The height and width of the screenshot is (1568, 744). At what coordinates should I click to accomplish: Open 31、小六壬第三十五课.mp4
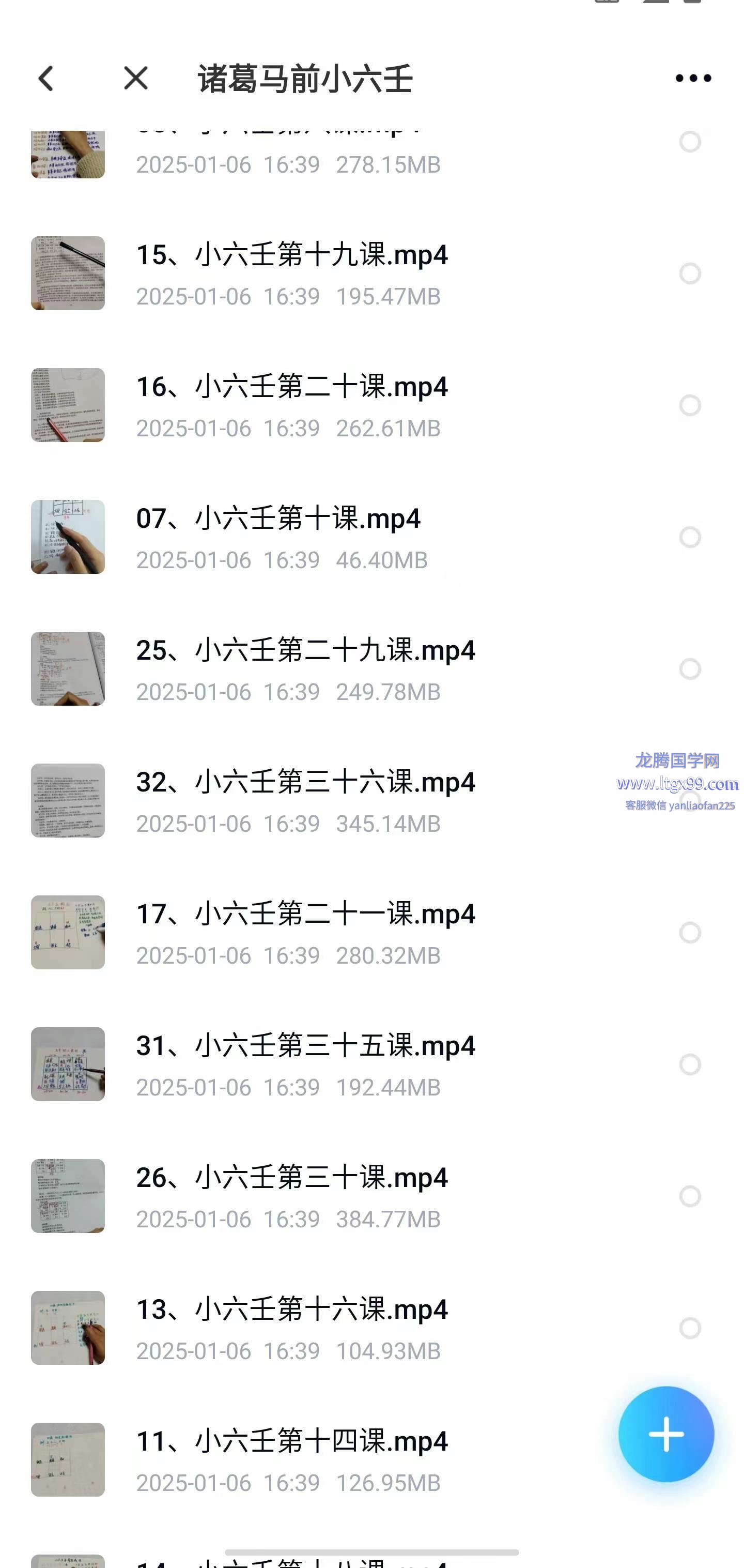pos(305,1046)
